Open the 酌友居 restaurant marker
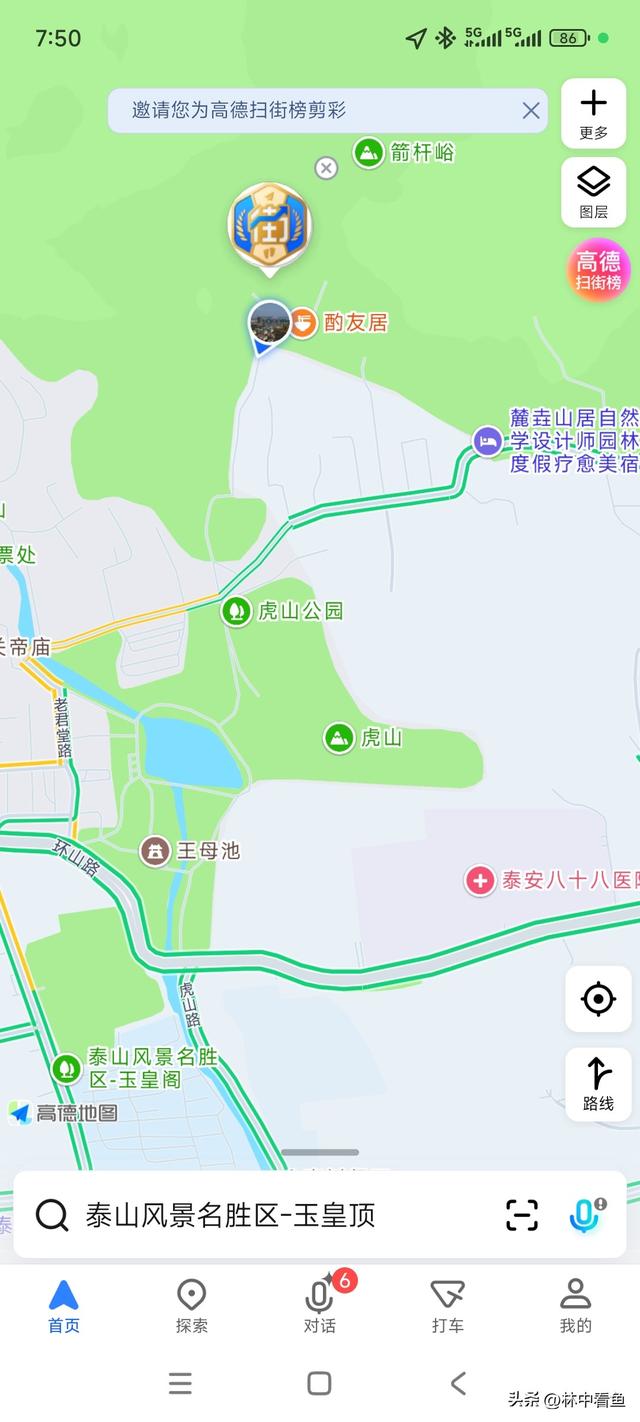640x1422 pixels. (304, 322)
